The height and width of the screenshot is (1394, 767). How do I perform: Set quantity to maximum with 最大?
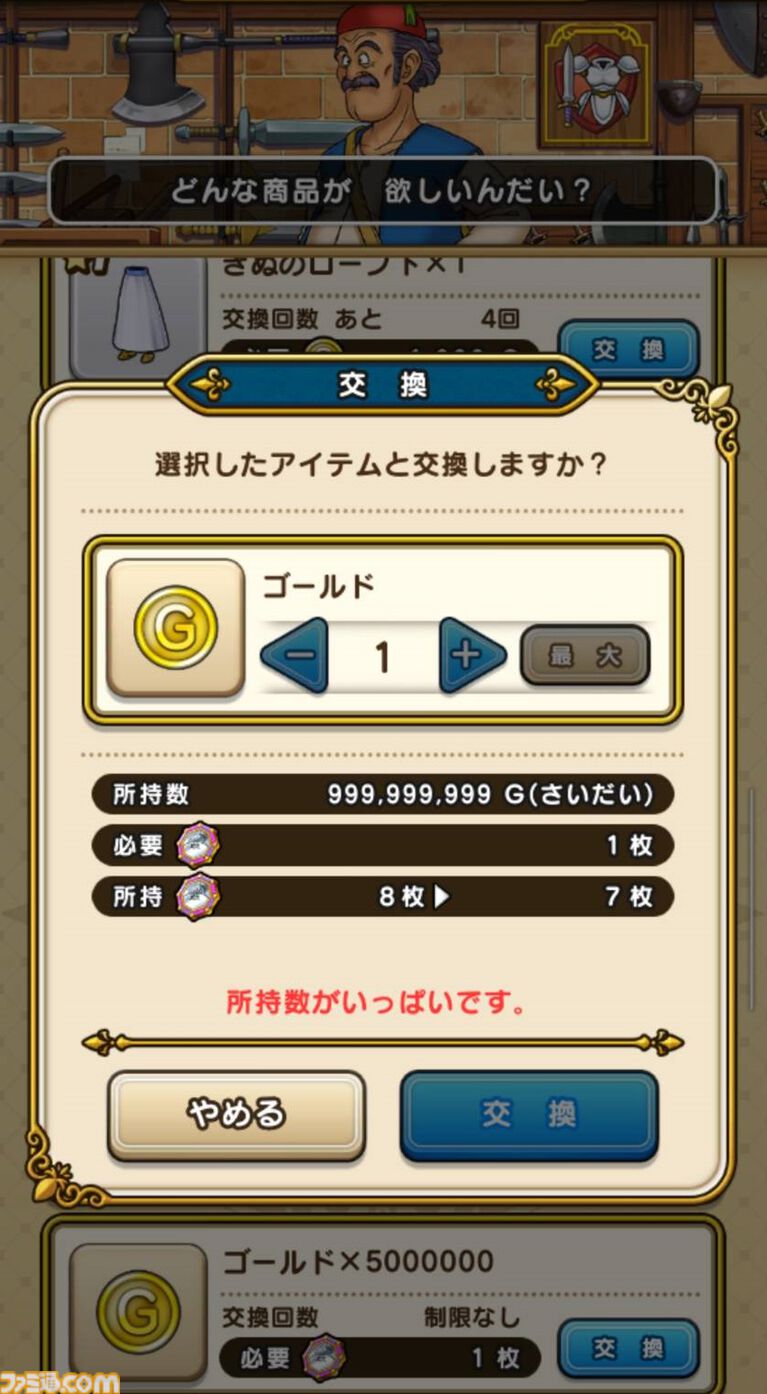click(x=584, y=656)
